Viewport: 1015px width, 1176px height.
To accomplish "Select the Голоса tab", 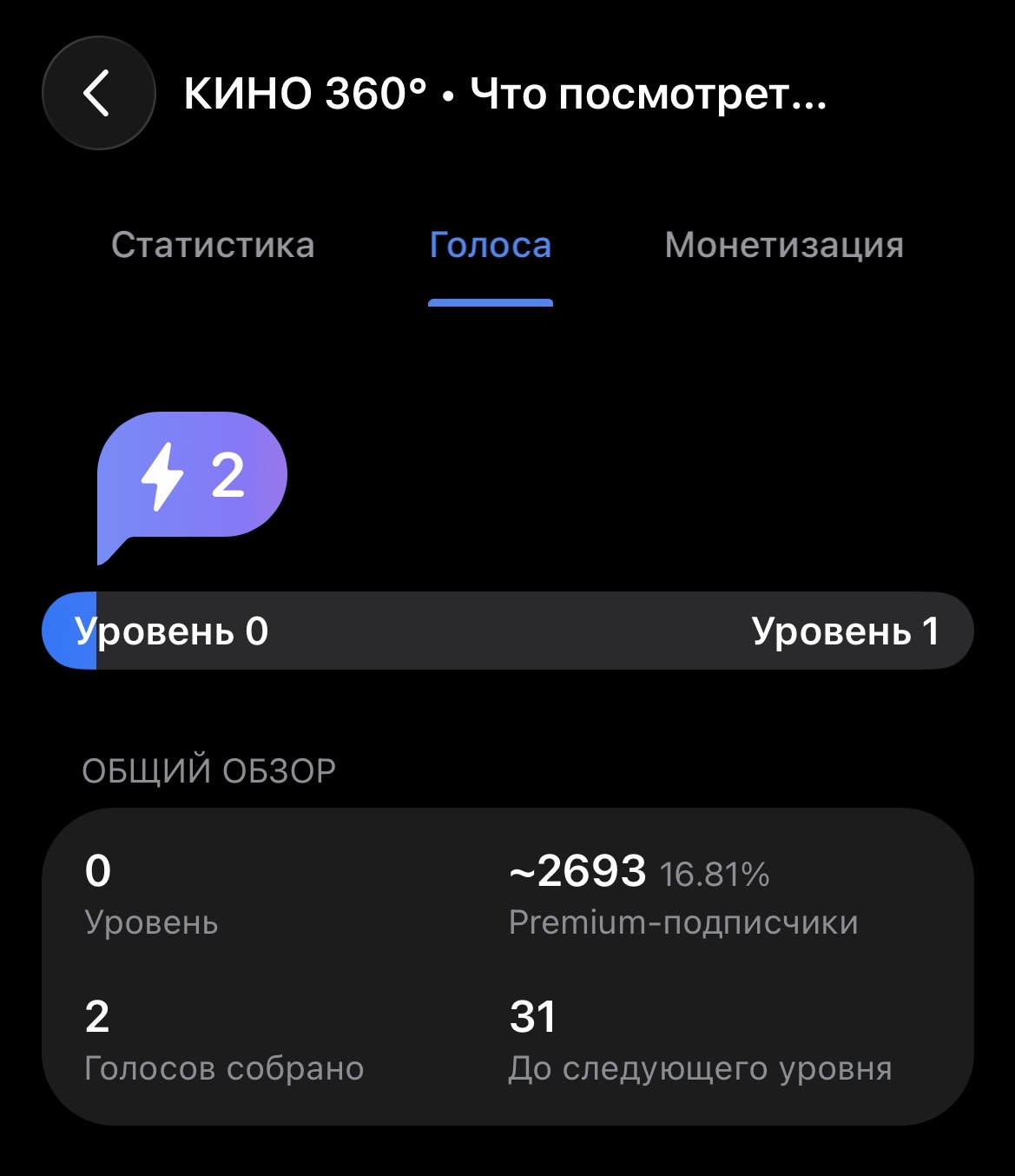I will tap(491, 245).
